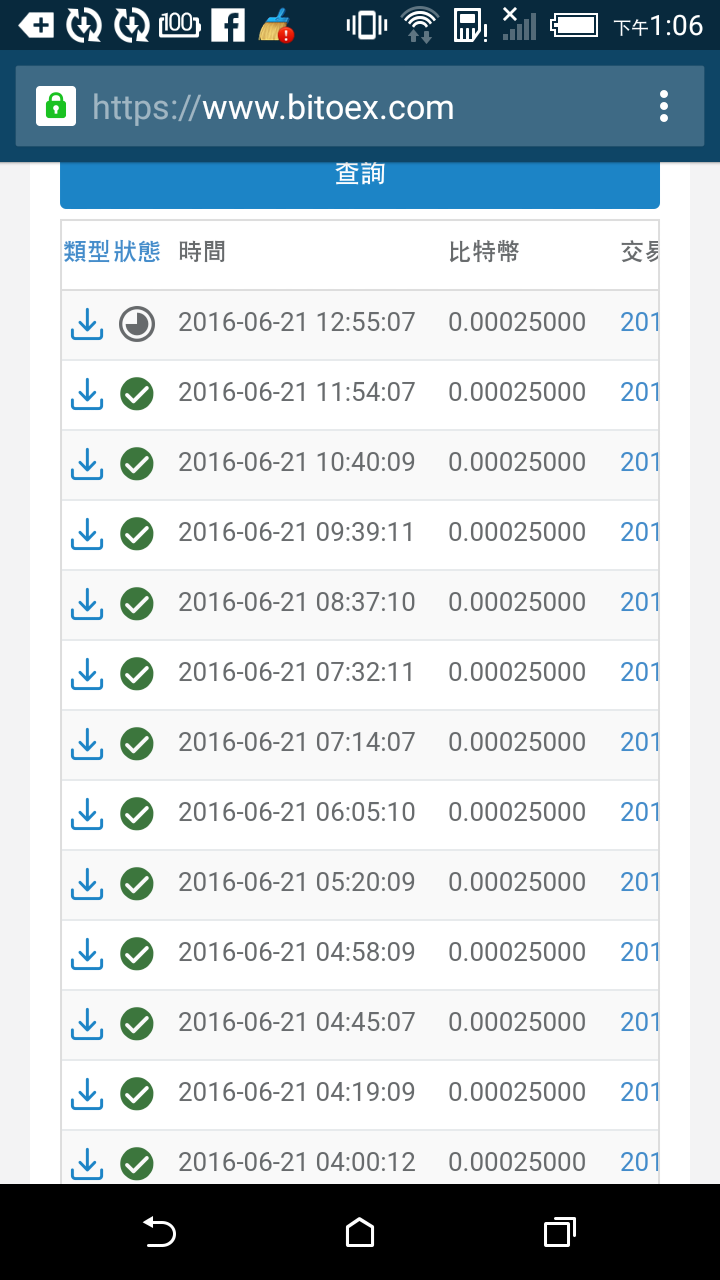Open transaction link in the 04:58:09 row
The width and height of the screenshot is (720, 1280).
(639, 952)
